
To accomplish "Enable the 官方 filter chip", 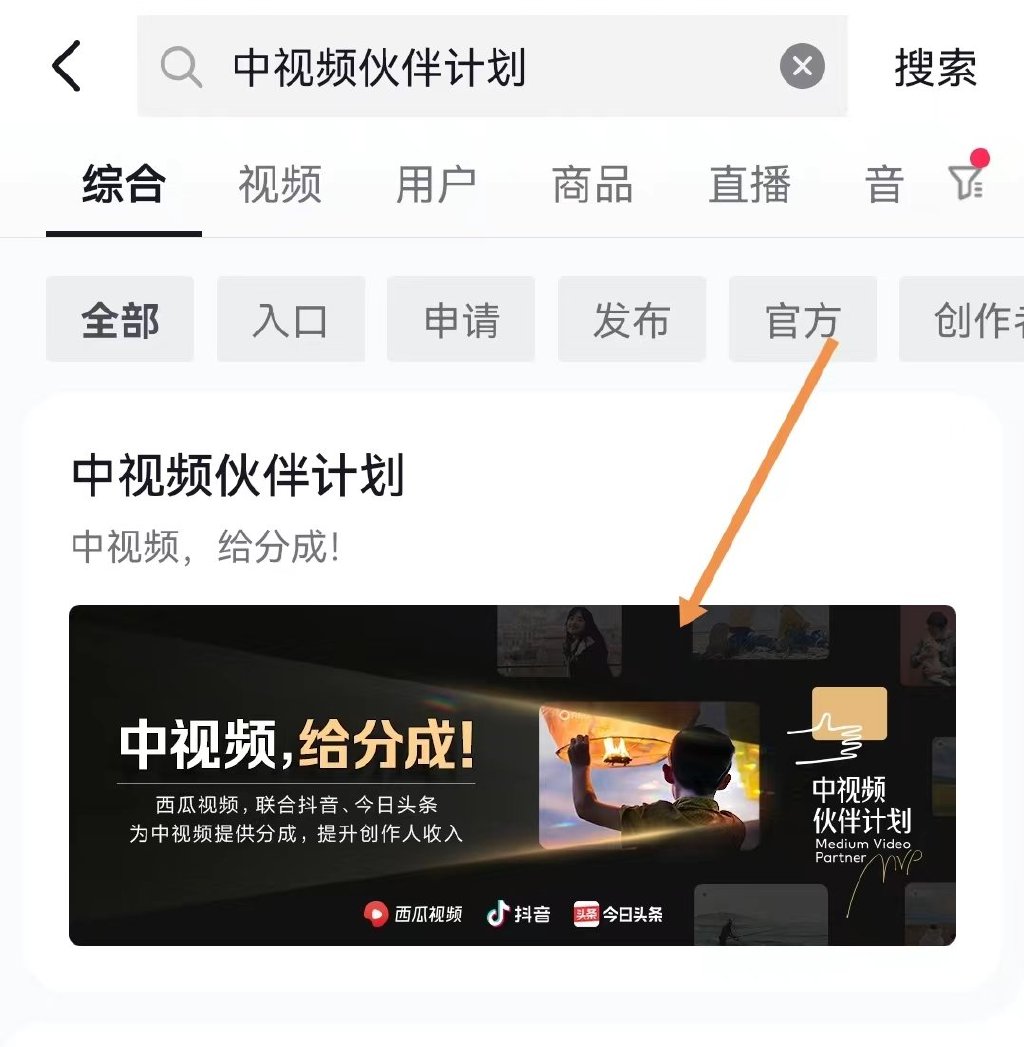I will click(x=803, y=319).
